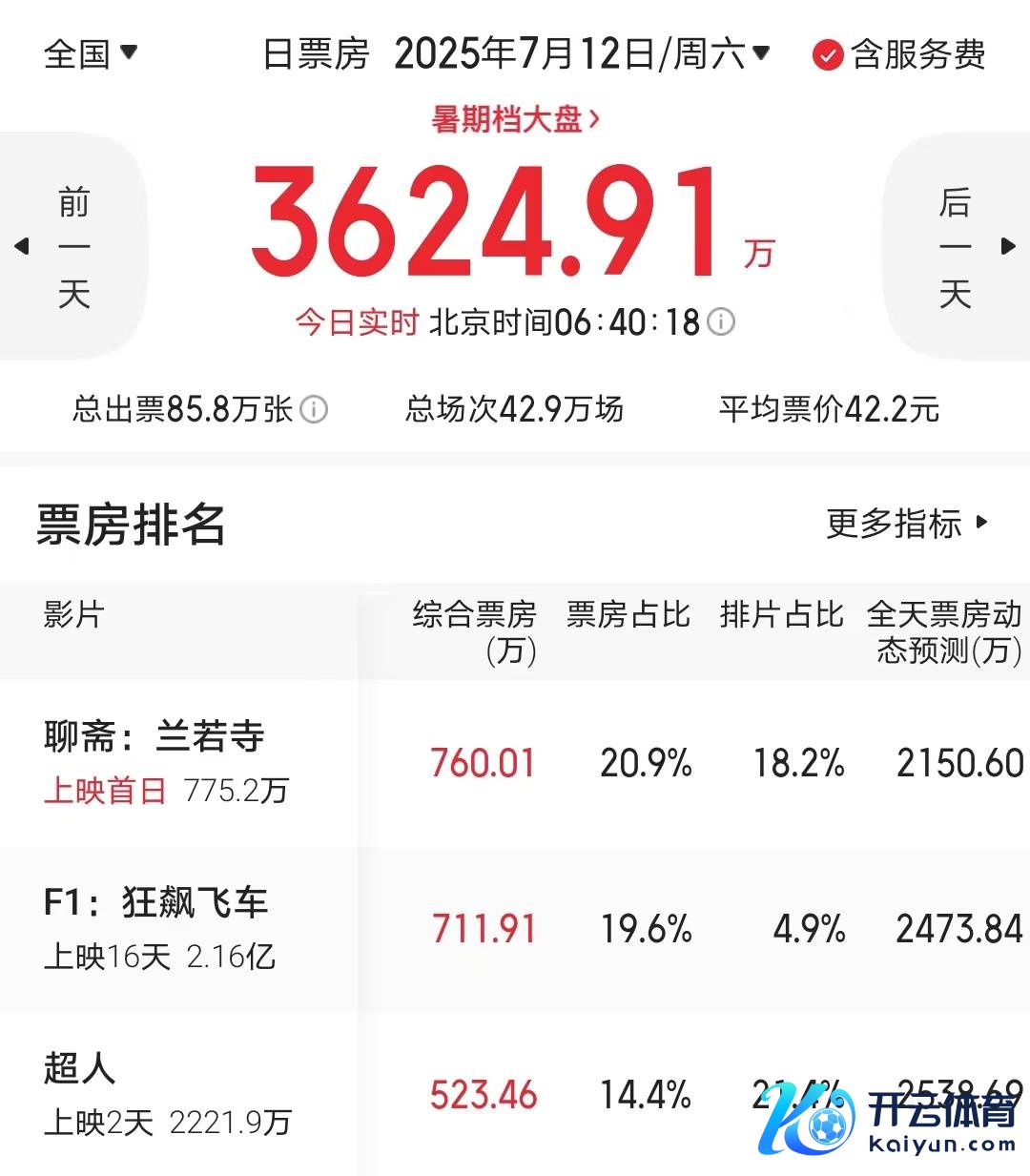Expand 更多指标 options
Viewport: 1030px width, 1176px height.
(906, 523)
